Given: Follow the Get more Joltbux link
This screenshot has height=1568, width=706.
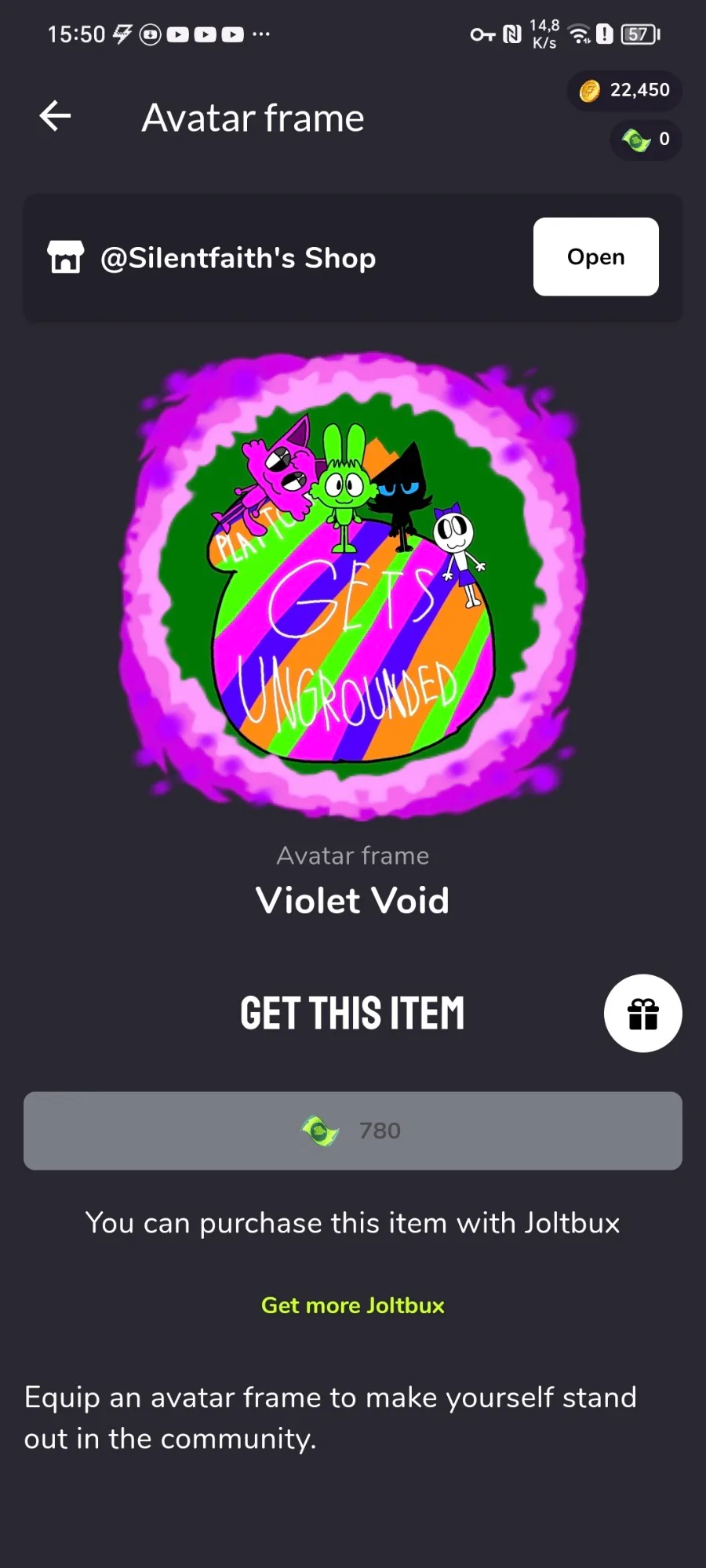Looking at the screenshot, I should tap(352, 1305).
